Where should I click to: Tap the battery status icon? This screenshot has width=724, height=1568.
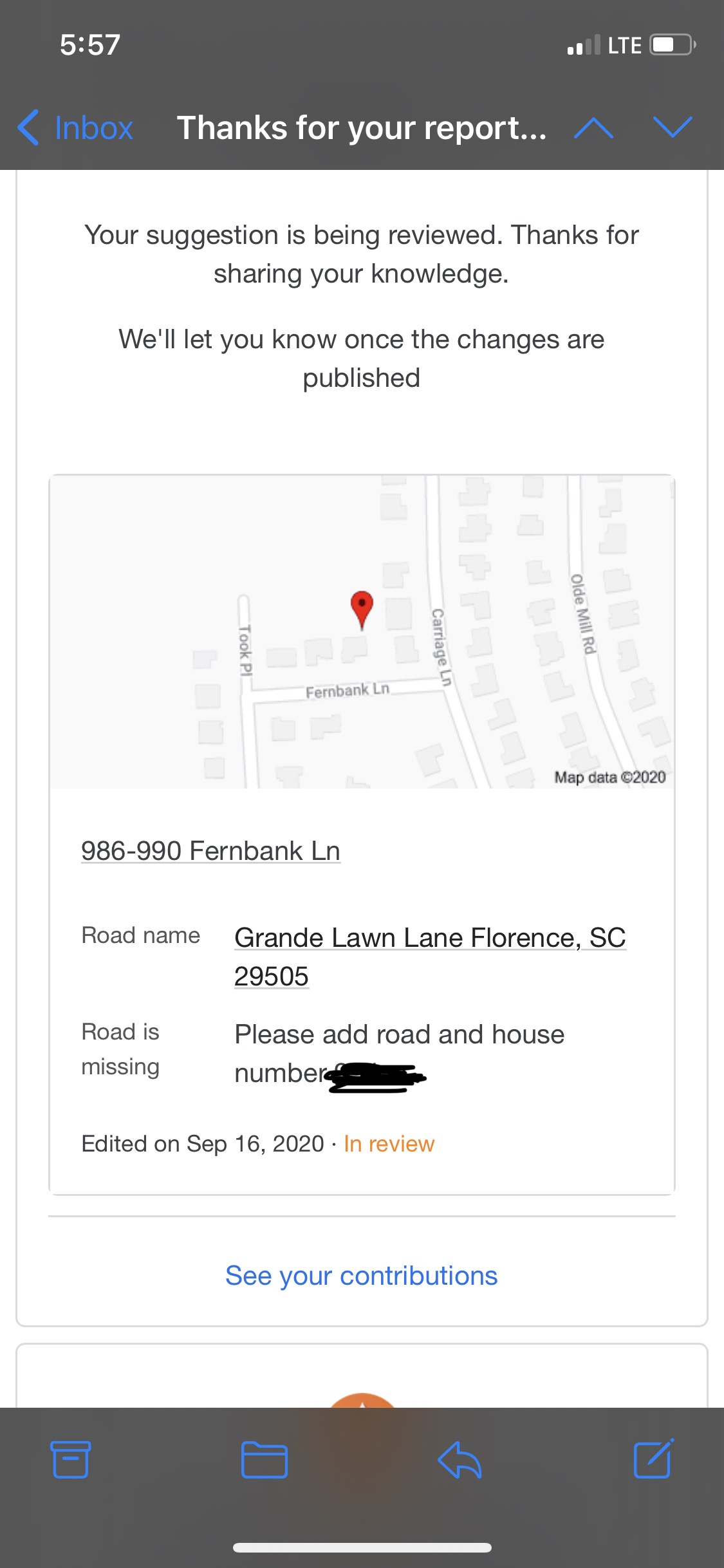(x=669, y=44)
